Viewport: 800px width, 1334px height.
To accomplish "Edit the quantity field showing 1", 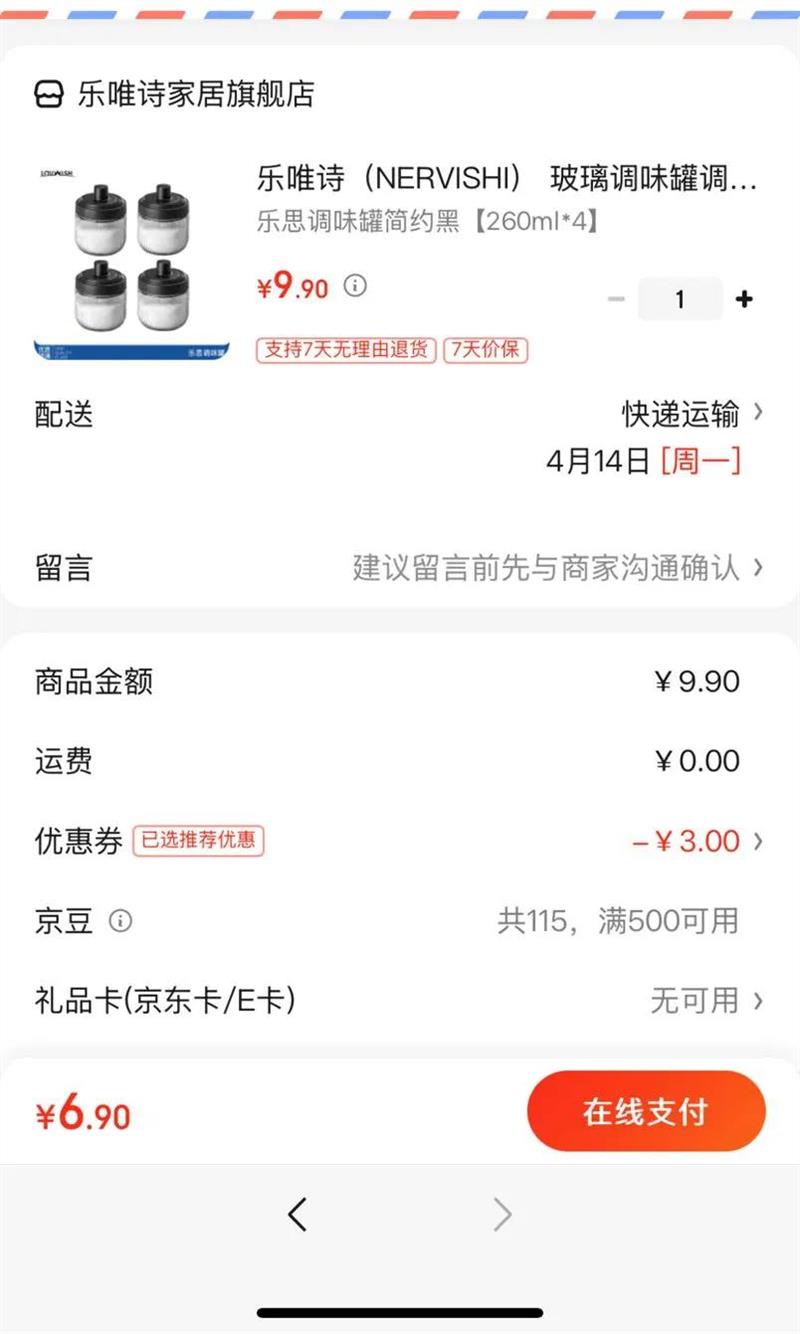I will pyautogui.click(x=680, y=299).
